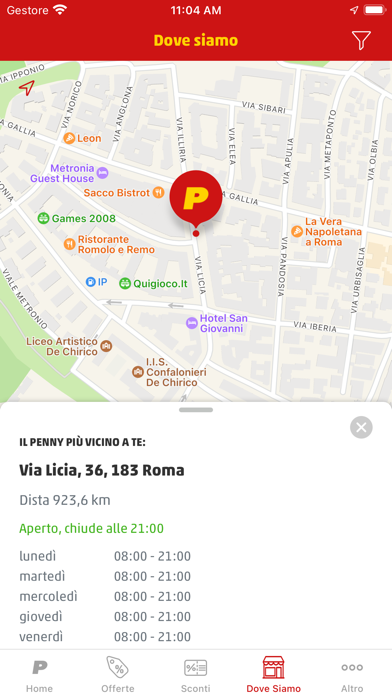Open the Sconti tab
Image resolution: width=392 pixels, height=696 pixels.
(x=196, y=674)
